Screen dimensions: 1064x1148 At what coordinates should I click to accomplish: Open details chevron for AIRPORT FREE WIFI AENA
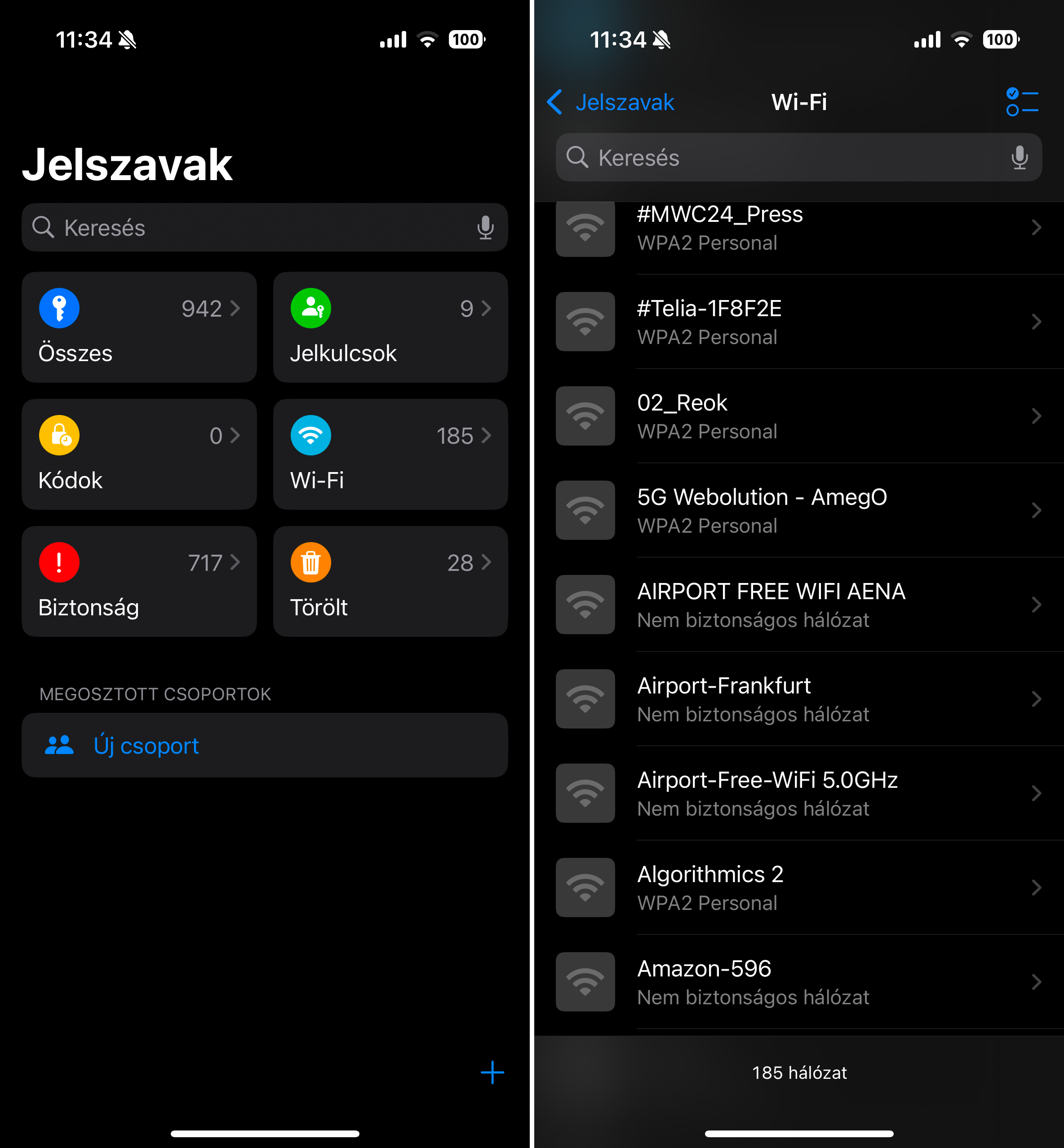tap(1037, 605)
